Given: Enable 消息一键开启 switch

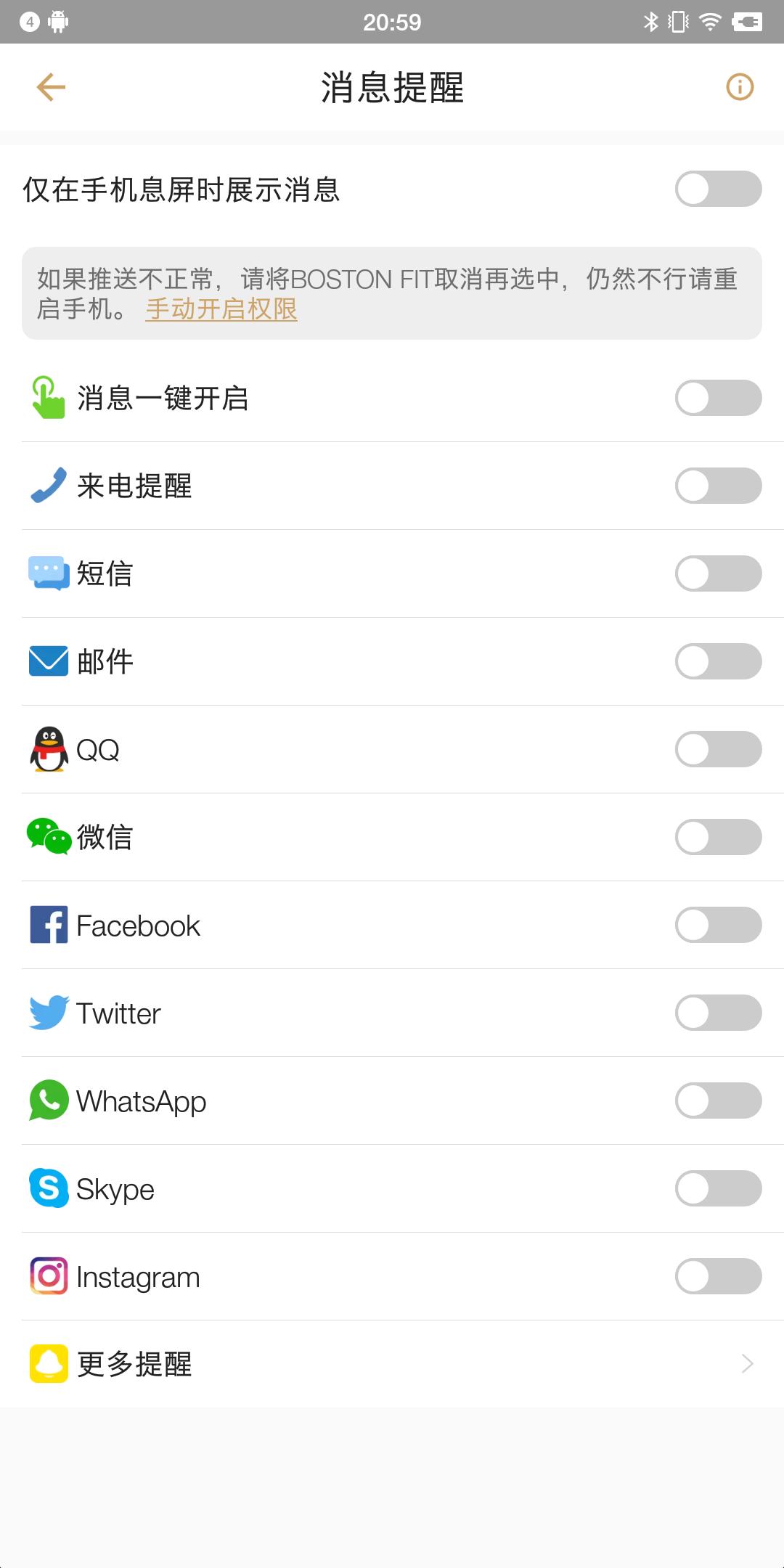Looking at the screenshot, I should (718, 398).
